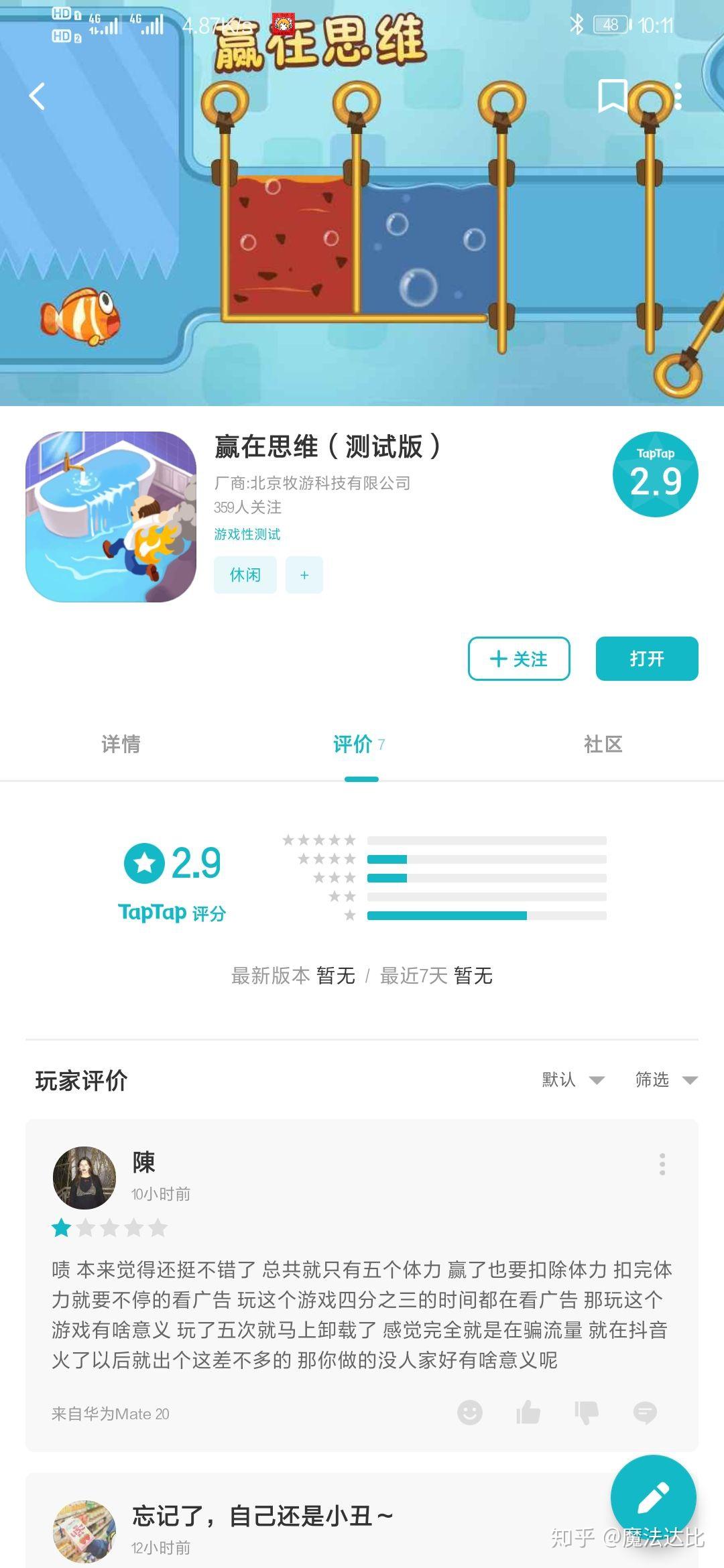The image size is (724, 1568).
Task: Comment on 陳's review
Action: point(645,1413)
